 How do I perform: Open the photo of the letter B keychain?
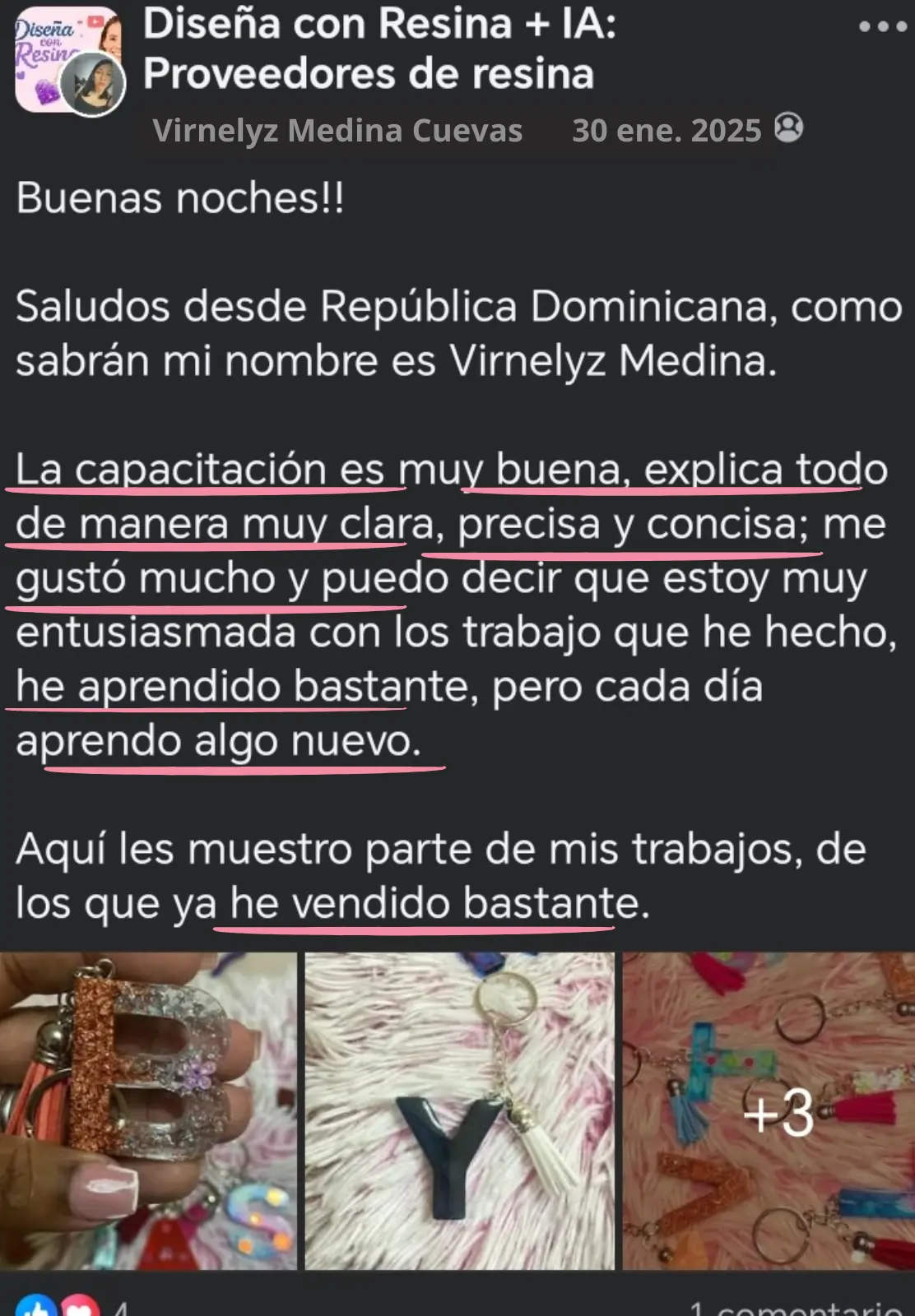(x=148, y=1110)
